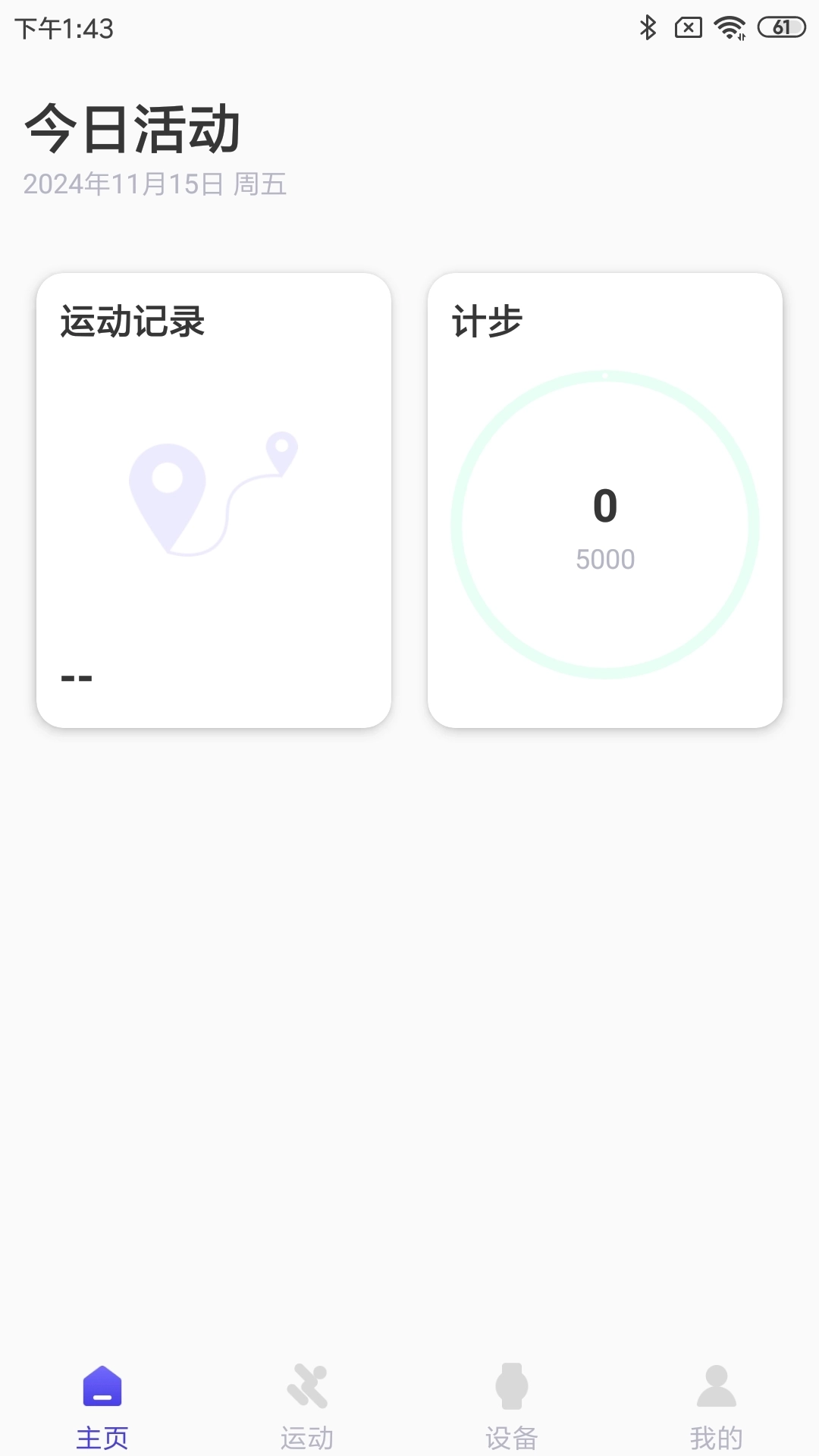
Task: Click the notification icon in status bar
Action: click(x=687, y=25)
